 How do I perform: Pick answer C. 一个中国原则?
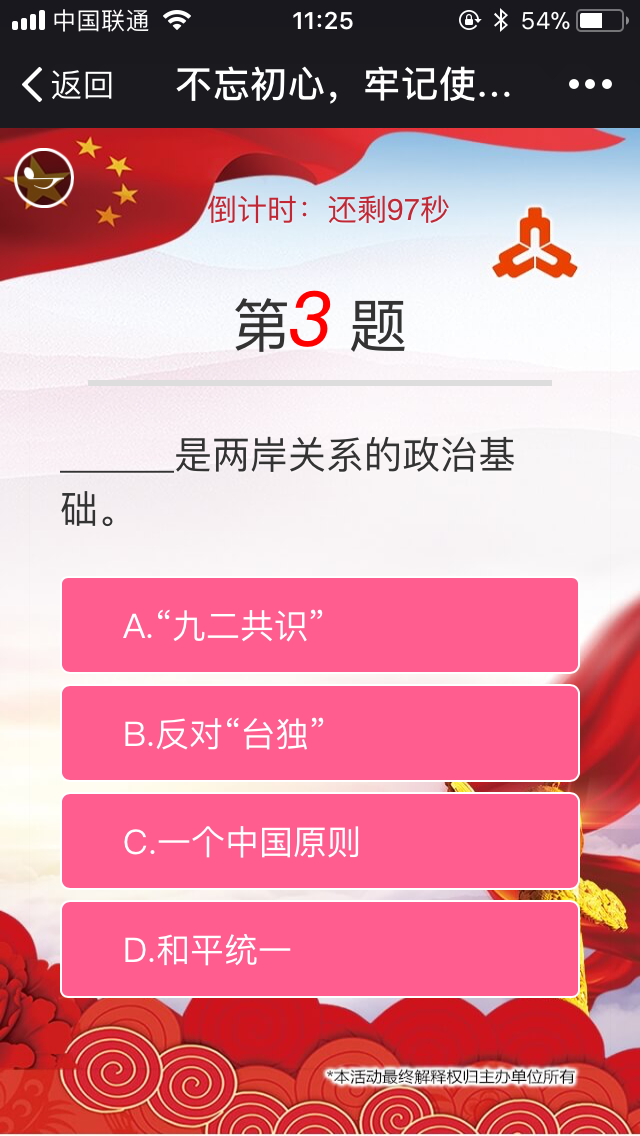click(x=320, y=841)
